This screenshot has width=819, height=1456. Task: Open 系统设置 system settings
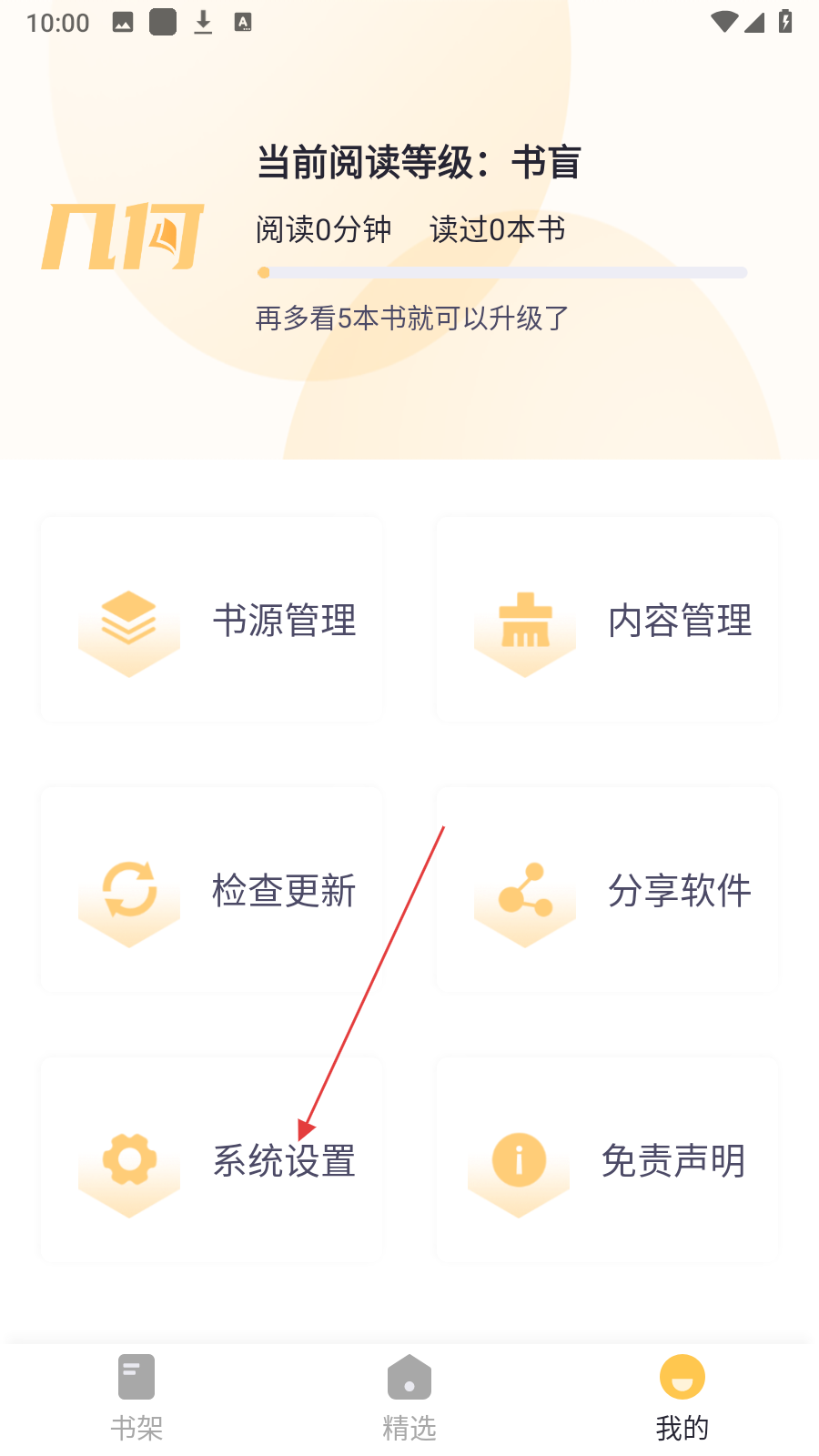[x=211, y=1160]
